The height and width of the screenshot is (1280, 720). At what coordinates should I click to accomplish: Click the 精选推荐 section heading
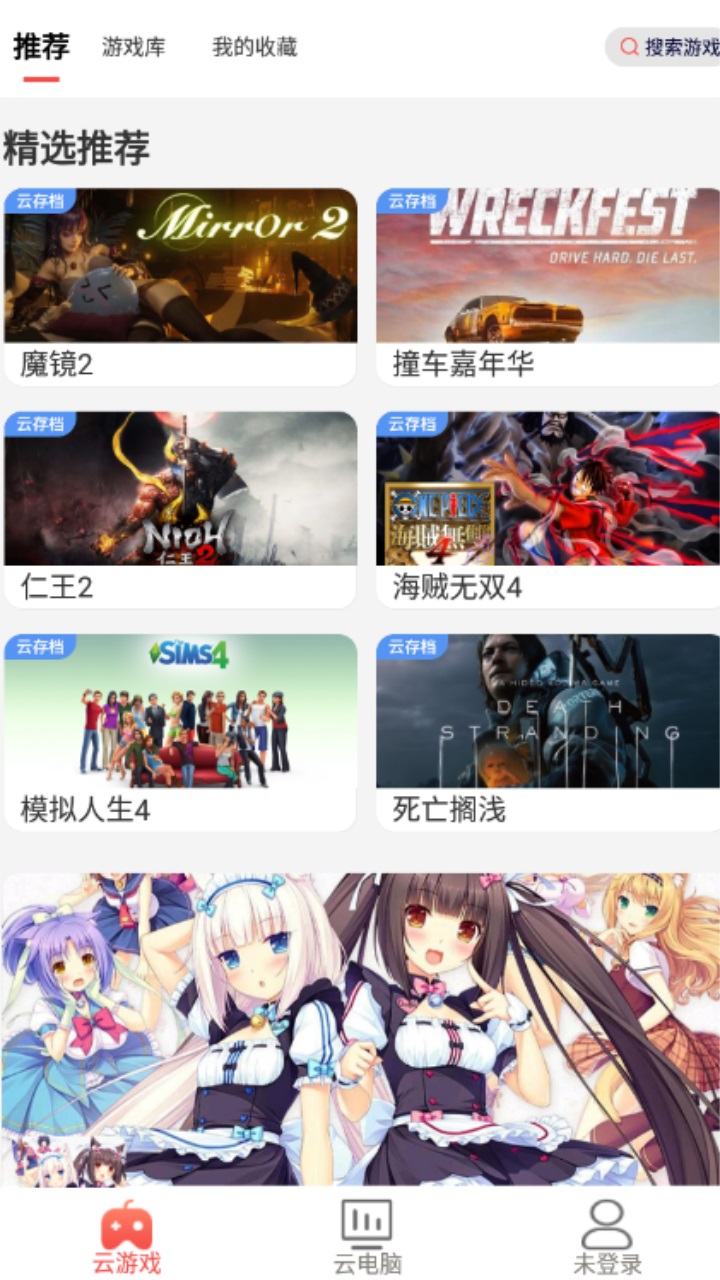(x=78, y=146)
